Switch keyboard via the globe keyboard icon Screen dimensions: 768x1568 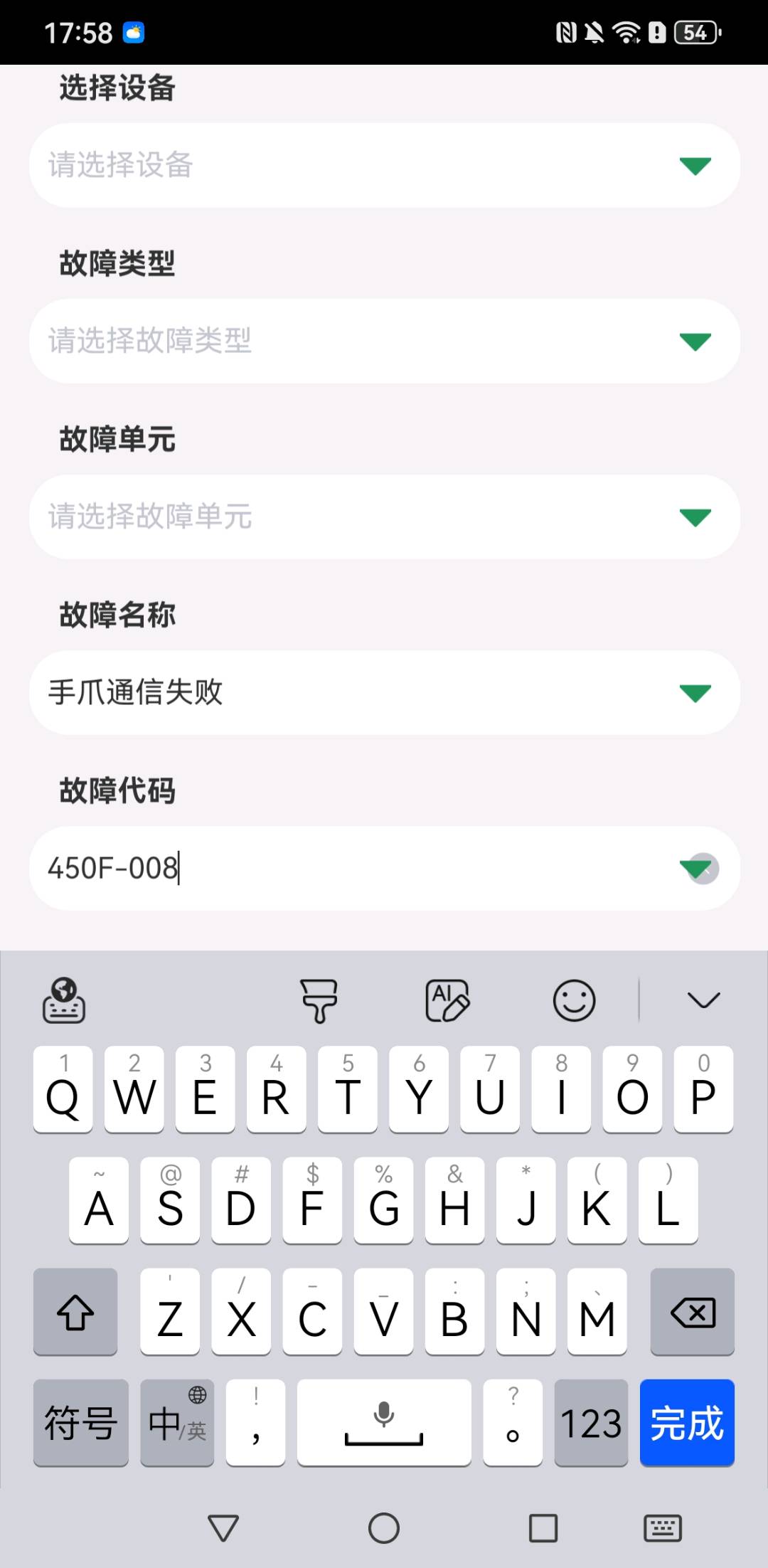(64, 1000)
